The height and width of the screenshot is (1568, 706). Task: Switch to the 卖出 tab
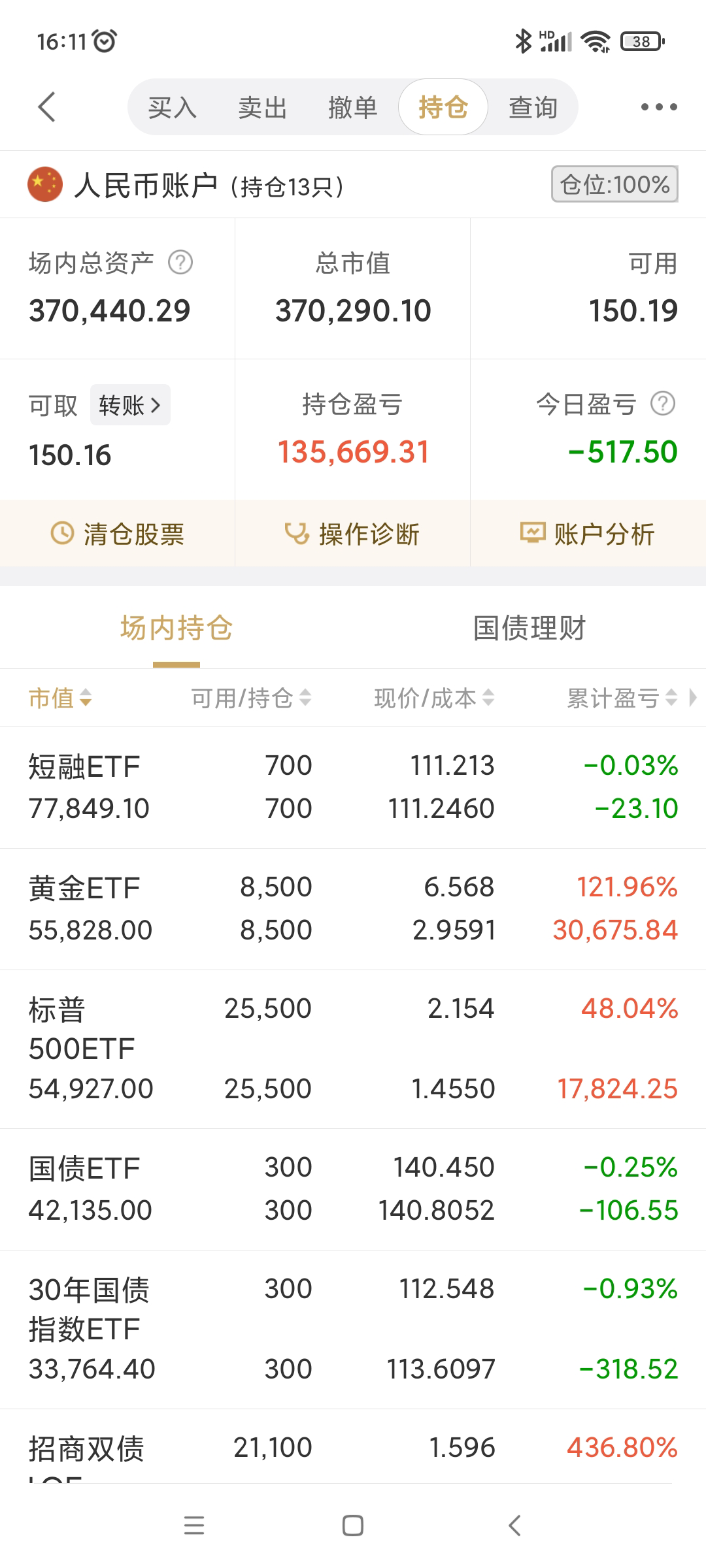pos(262,107)
